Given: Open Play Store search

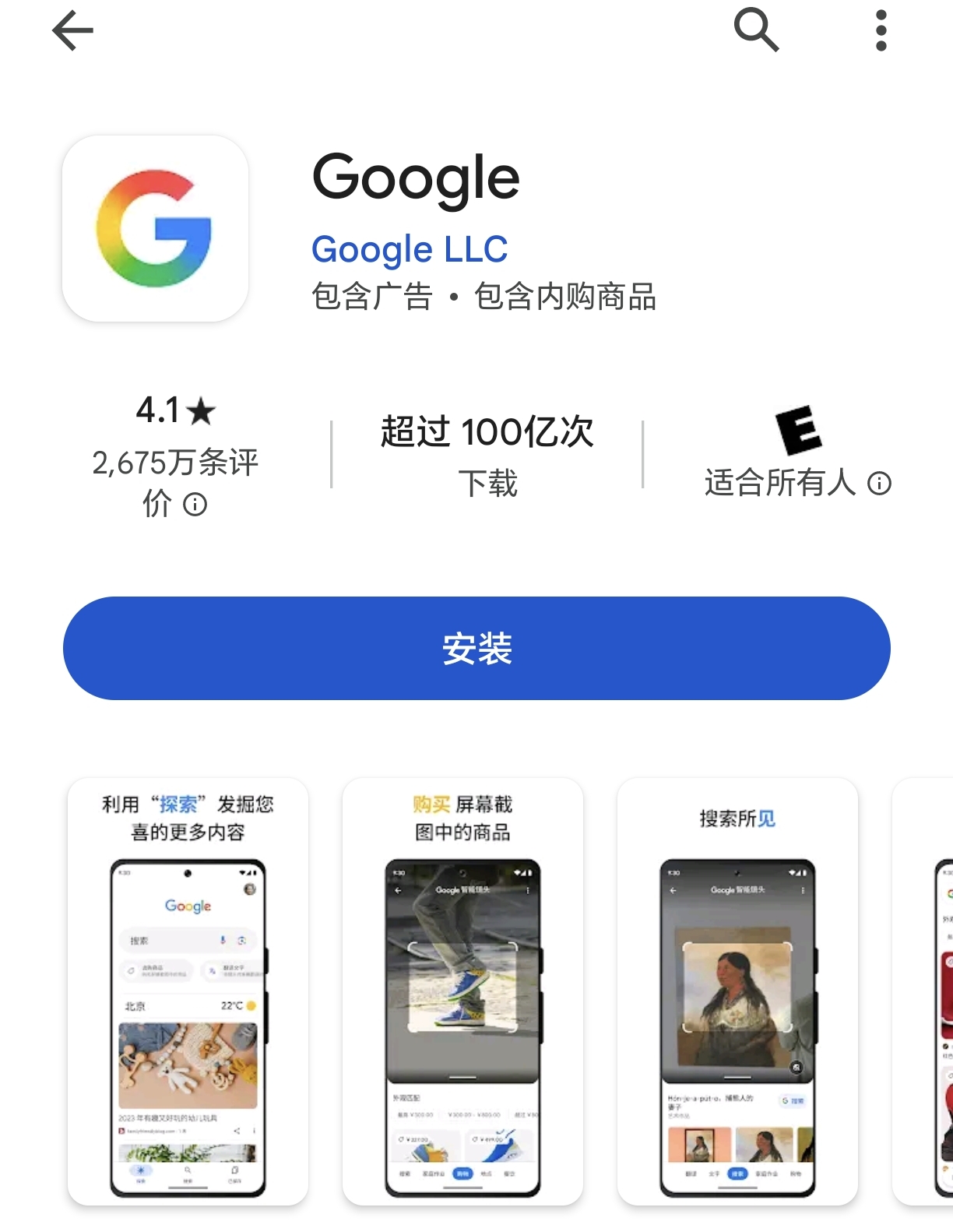Looking at the screenshot, I should point(756,31).
